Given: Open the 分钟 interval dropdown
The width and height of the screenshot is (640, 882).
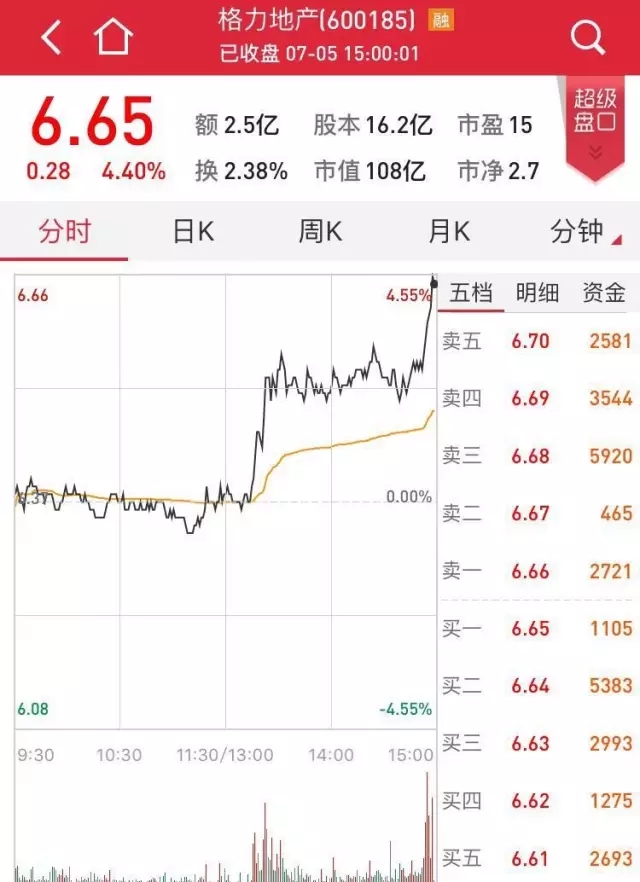Looking at the screenshot, I should (x=584, y=232).
